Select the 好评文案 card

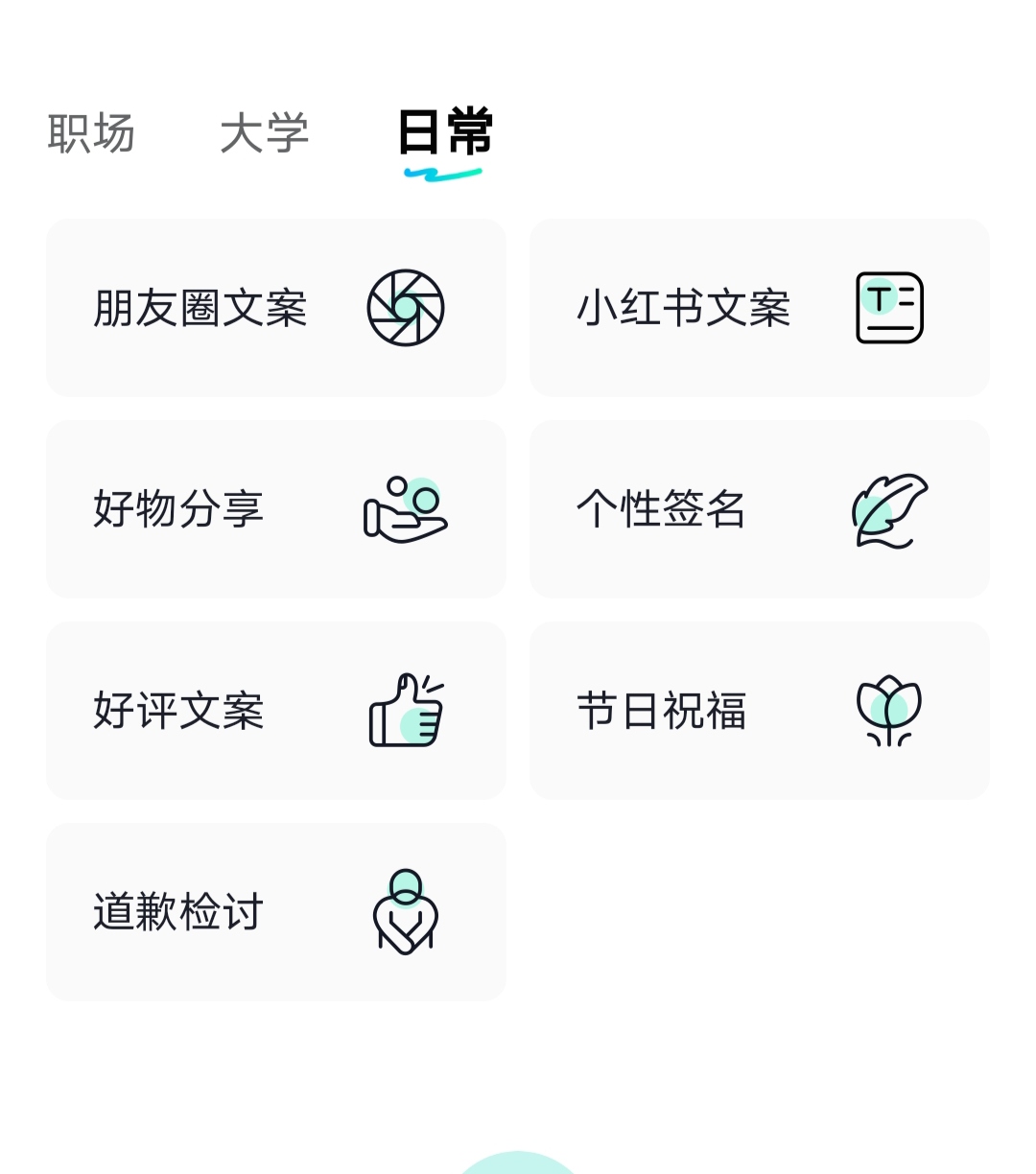276,711
